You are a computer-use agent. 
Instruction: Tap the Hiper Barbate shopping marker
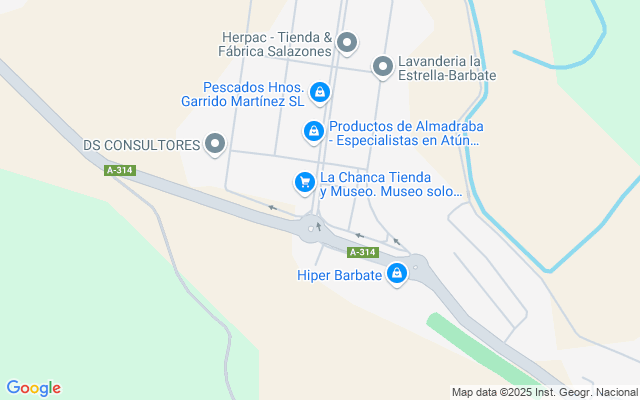(397, 273)
